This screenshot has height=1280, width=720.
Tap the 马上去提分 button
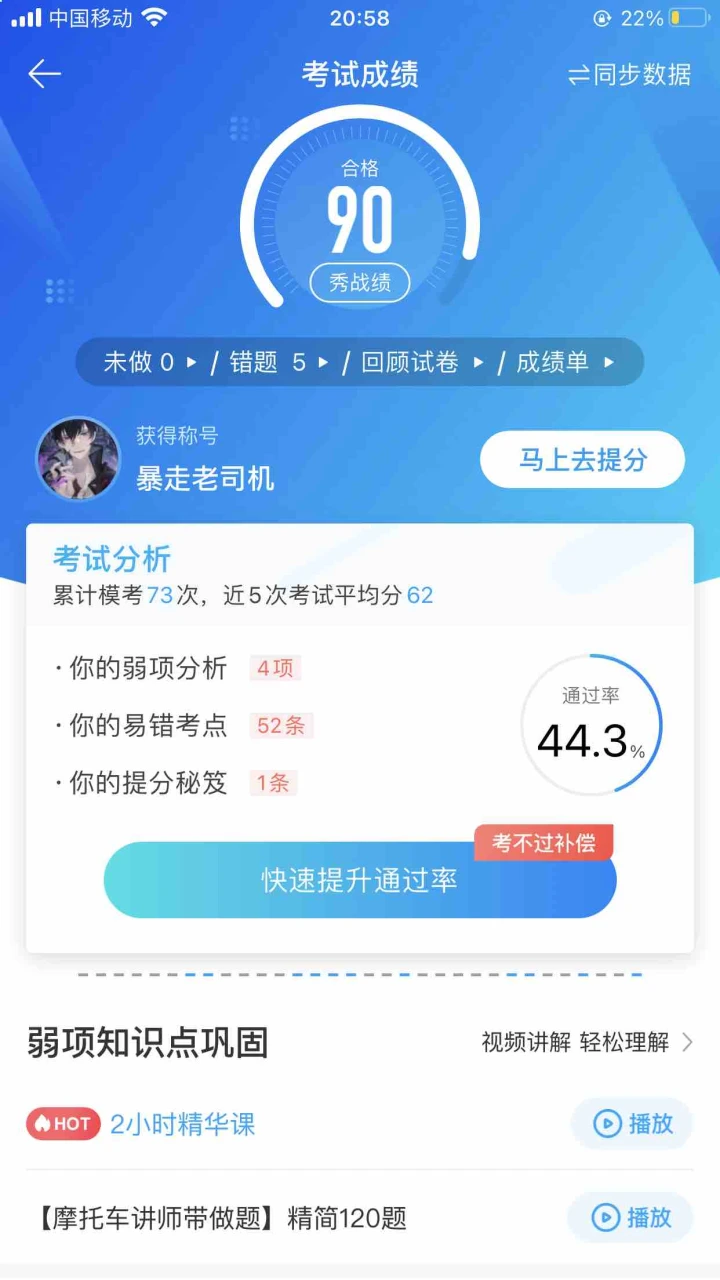click(582, 460)
